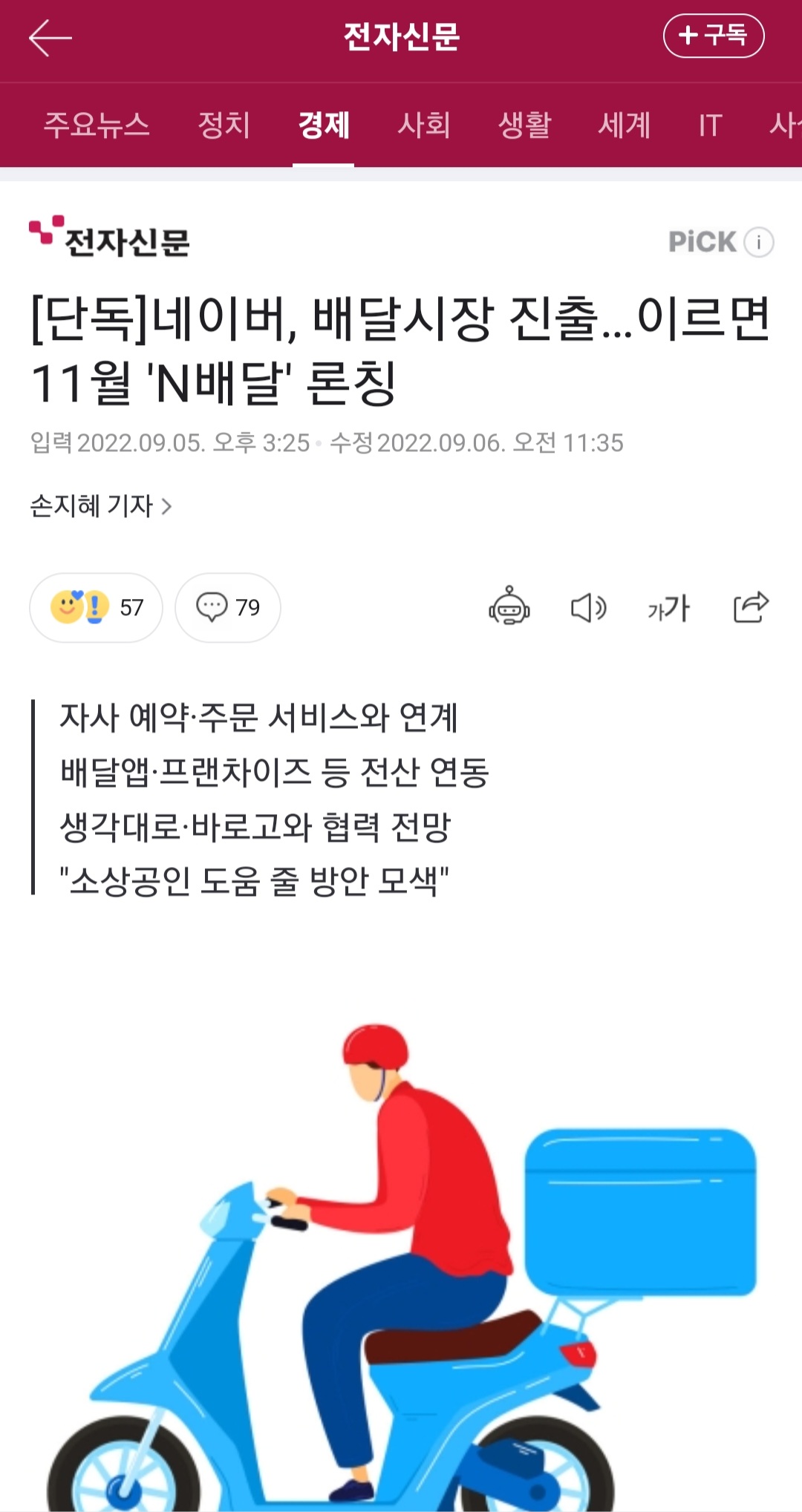The height and width of the screenshot is (1512, 802).
Task: Open reporter 손지혜 기자's page
Action: [x=101, y=506]
